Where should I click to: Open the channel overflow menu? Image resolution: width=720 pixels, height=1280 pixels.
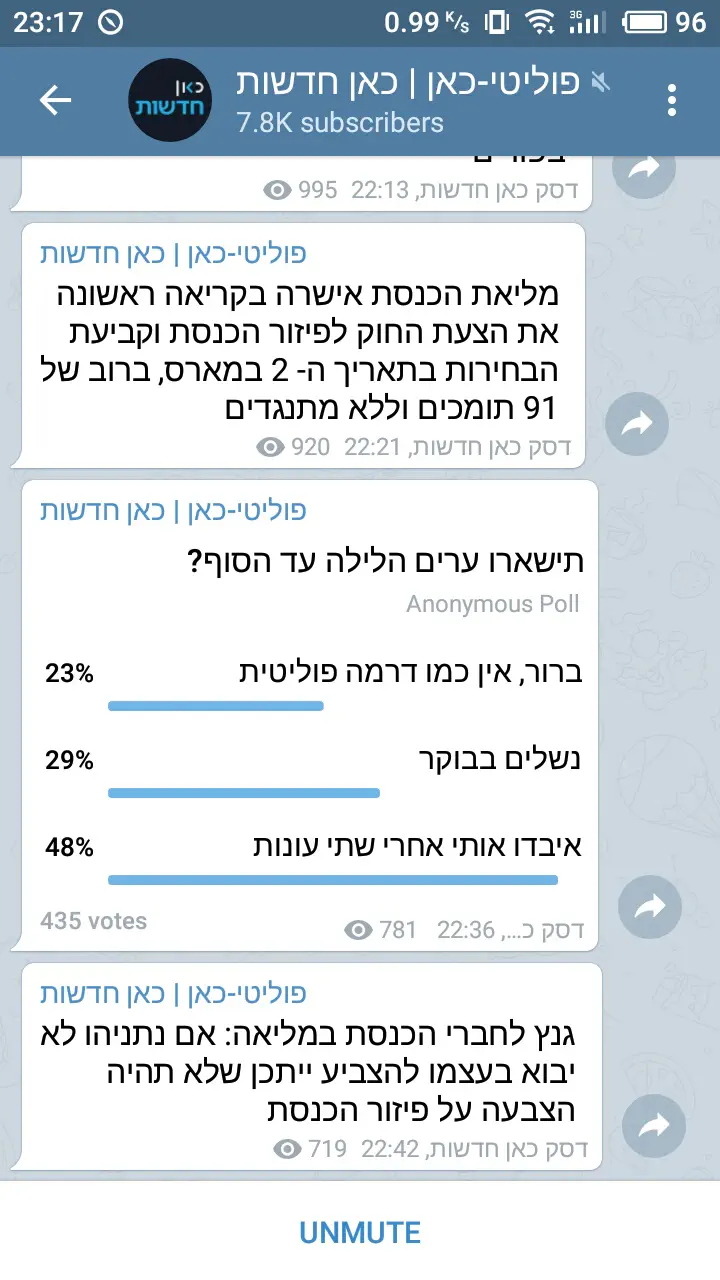pos(672,100)
